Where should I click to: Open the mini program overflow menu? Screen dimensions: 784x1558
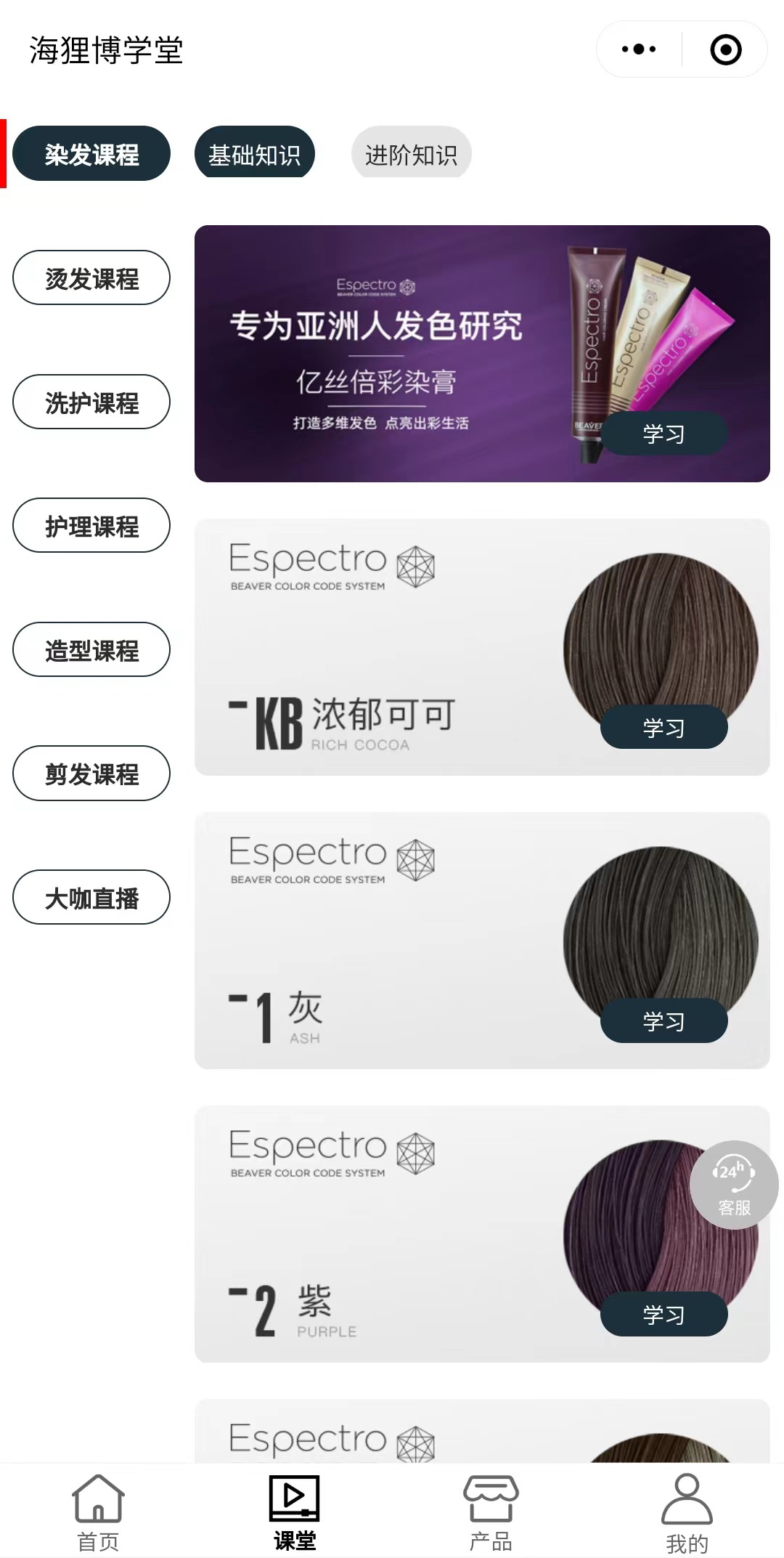pyautogui.click(x=639, y=49)
